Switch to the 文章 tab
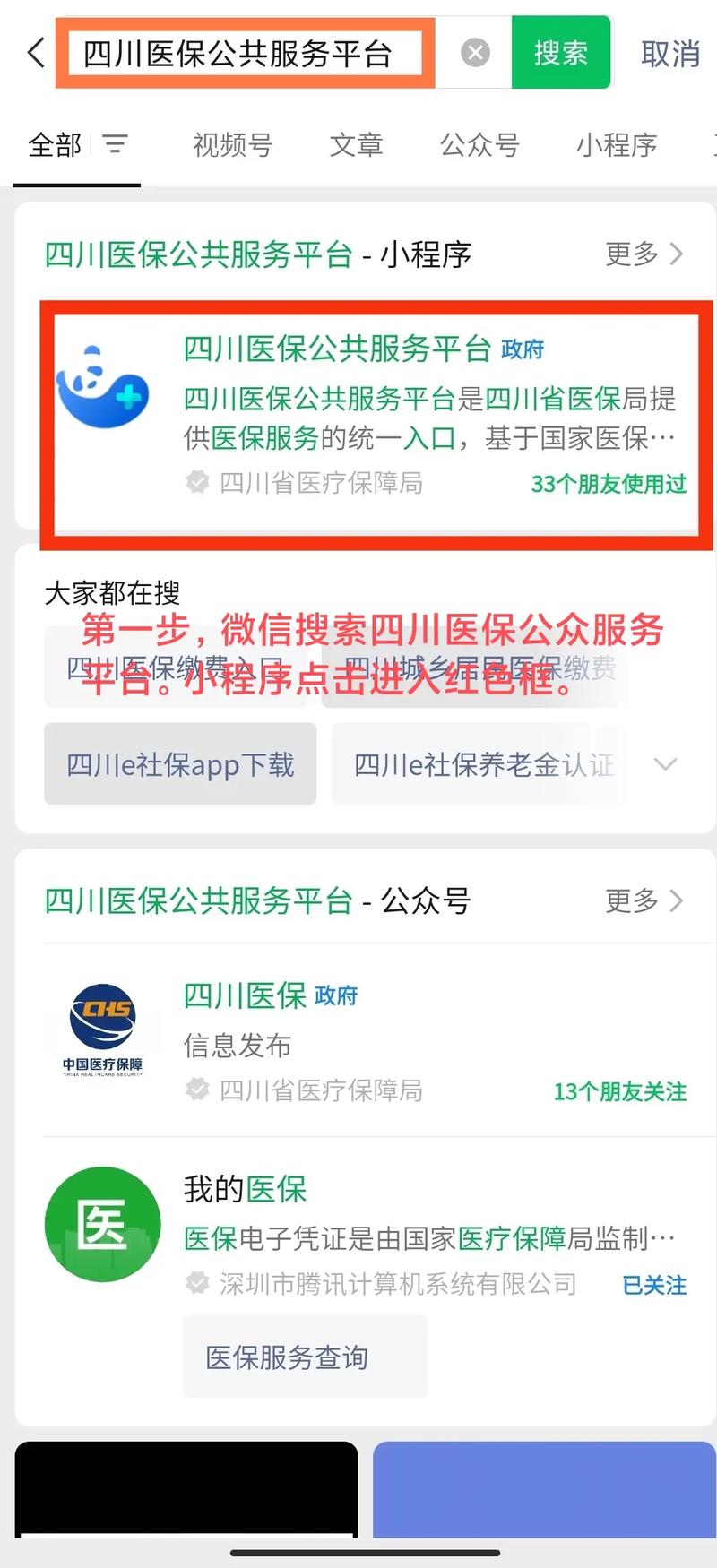 coord(356,144)
